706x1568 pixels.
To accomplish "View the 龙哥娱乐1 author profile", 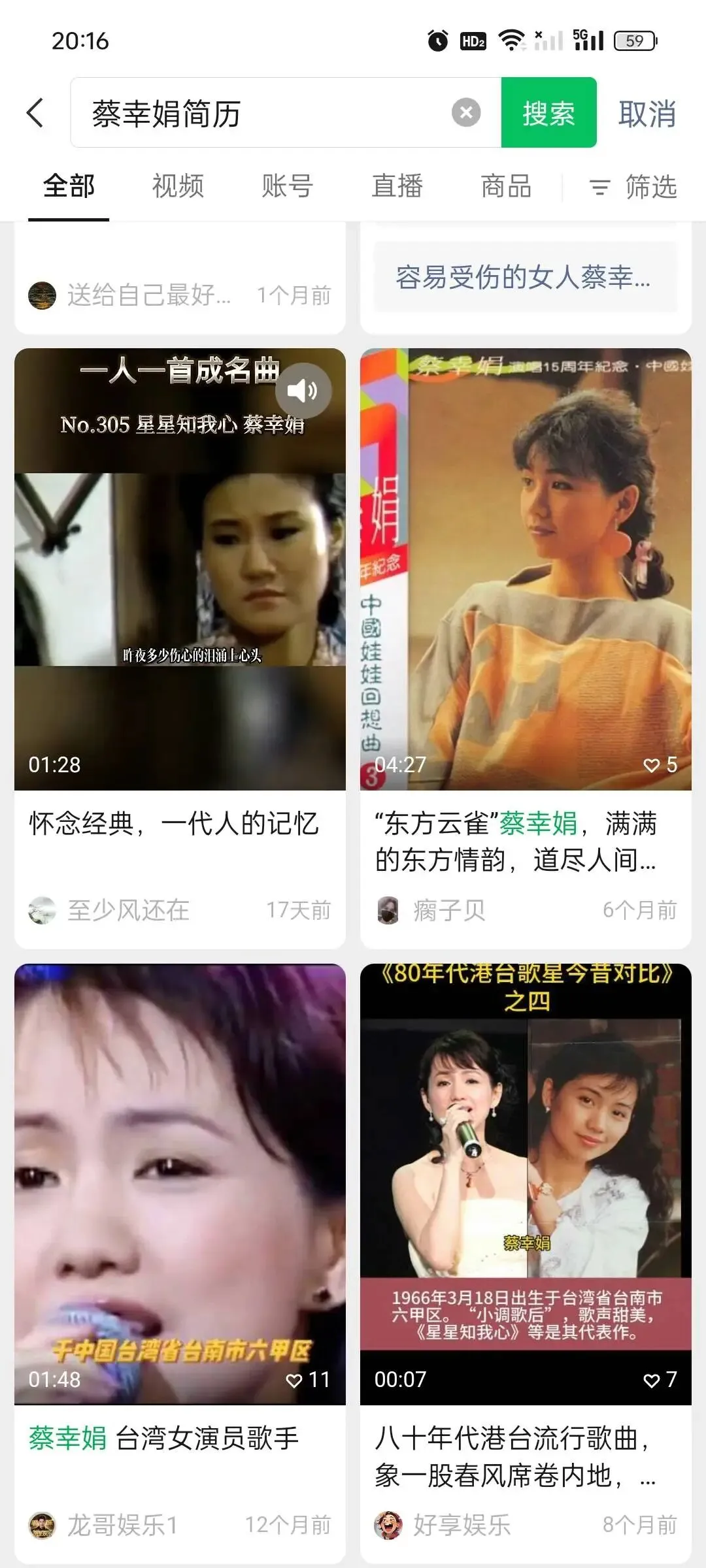I will pos(122,1525).
